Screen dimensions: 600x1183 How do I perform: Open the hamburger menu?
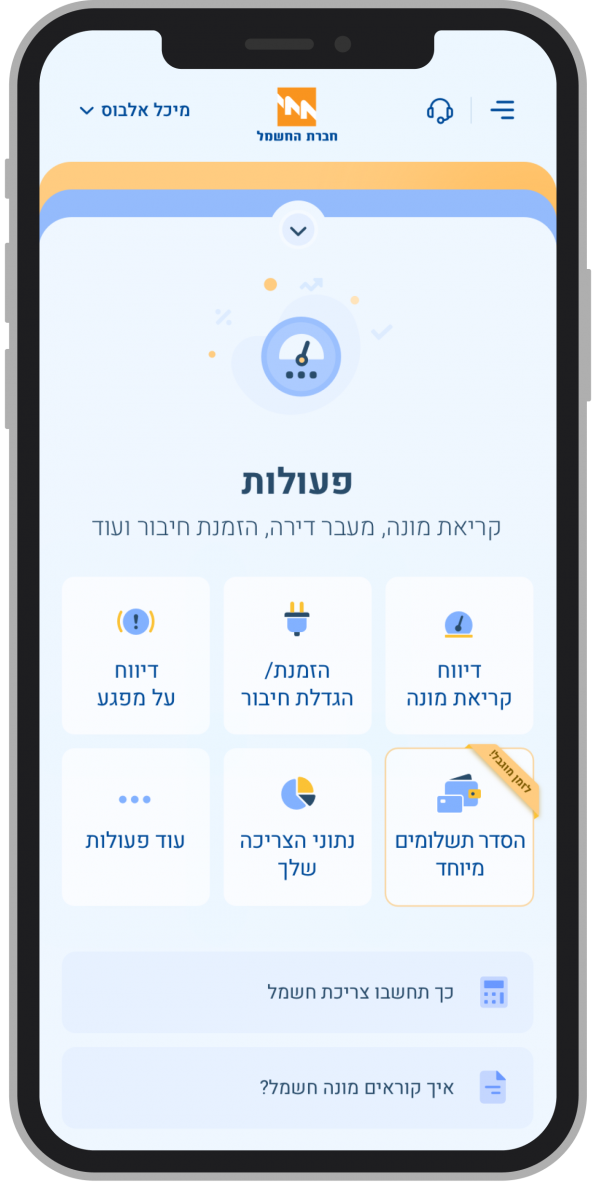502,110
